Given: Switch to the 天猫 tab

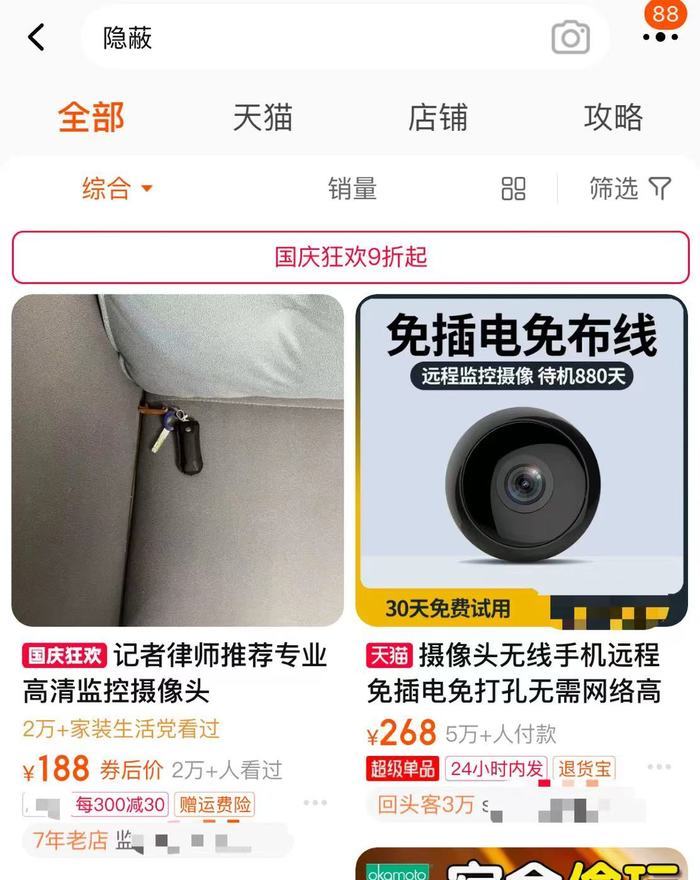Looking at the screenshot, I should (x=262, y=117).
